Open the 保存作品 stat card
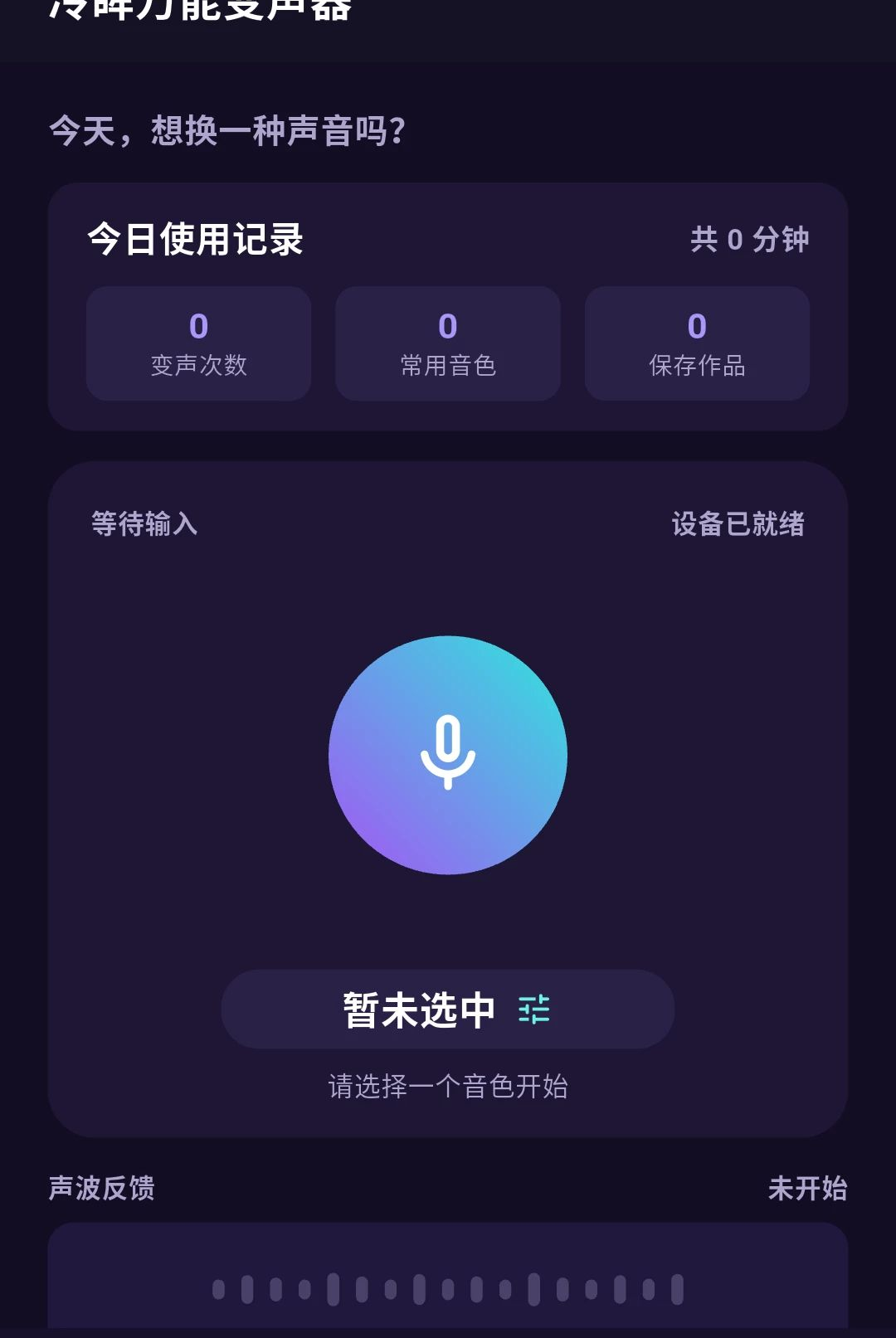The width and height of the screenshot is (896, 1338). [x=697, y=343]
